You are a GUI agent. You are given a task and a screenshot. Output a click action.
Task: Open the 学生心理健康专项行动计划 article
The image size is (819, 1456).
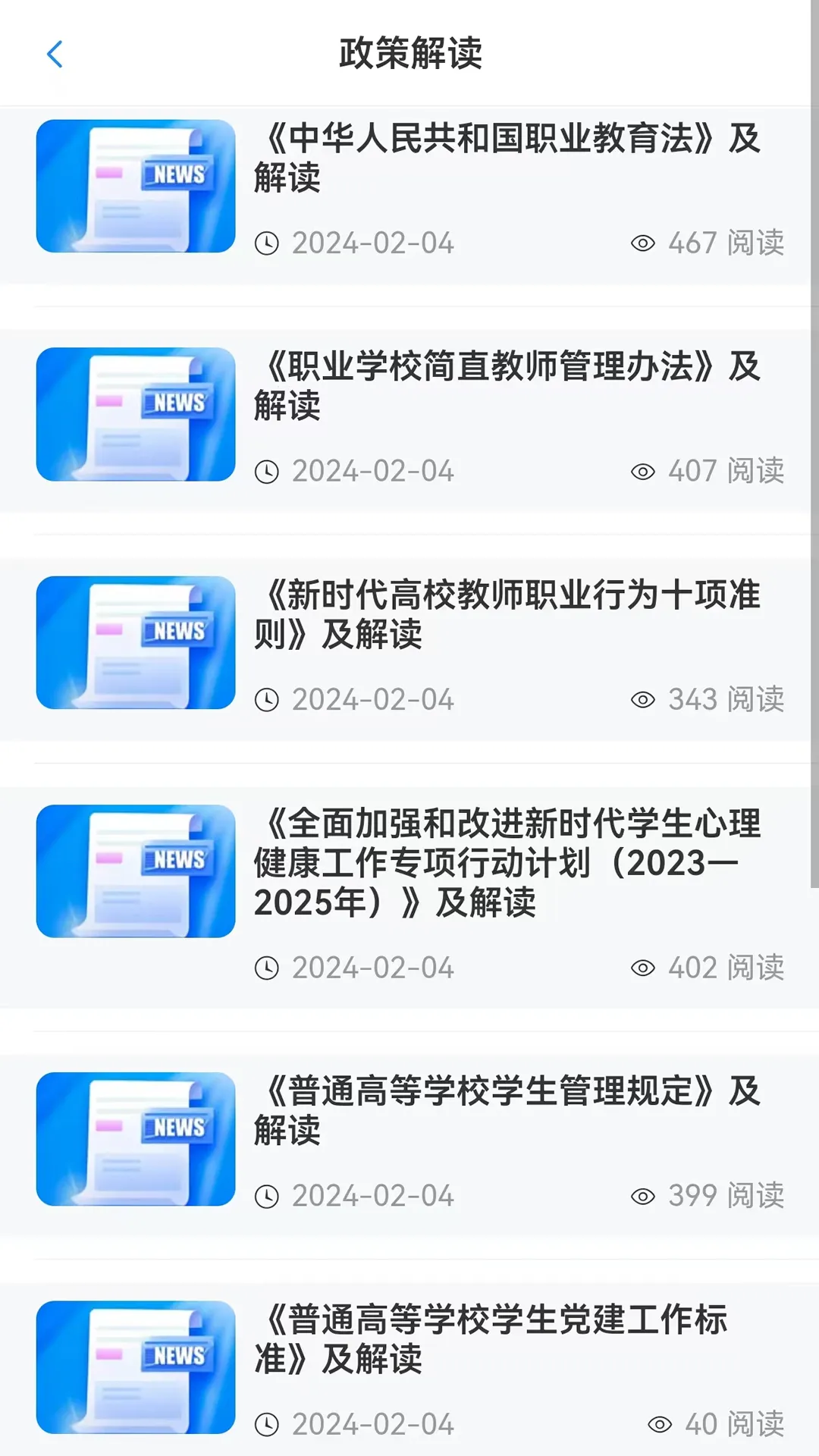click(x=508, y=861)
